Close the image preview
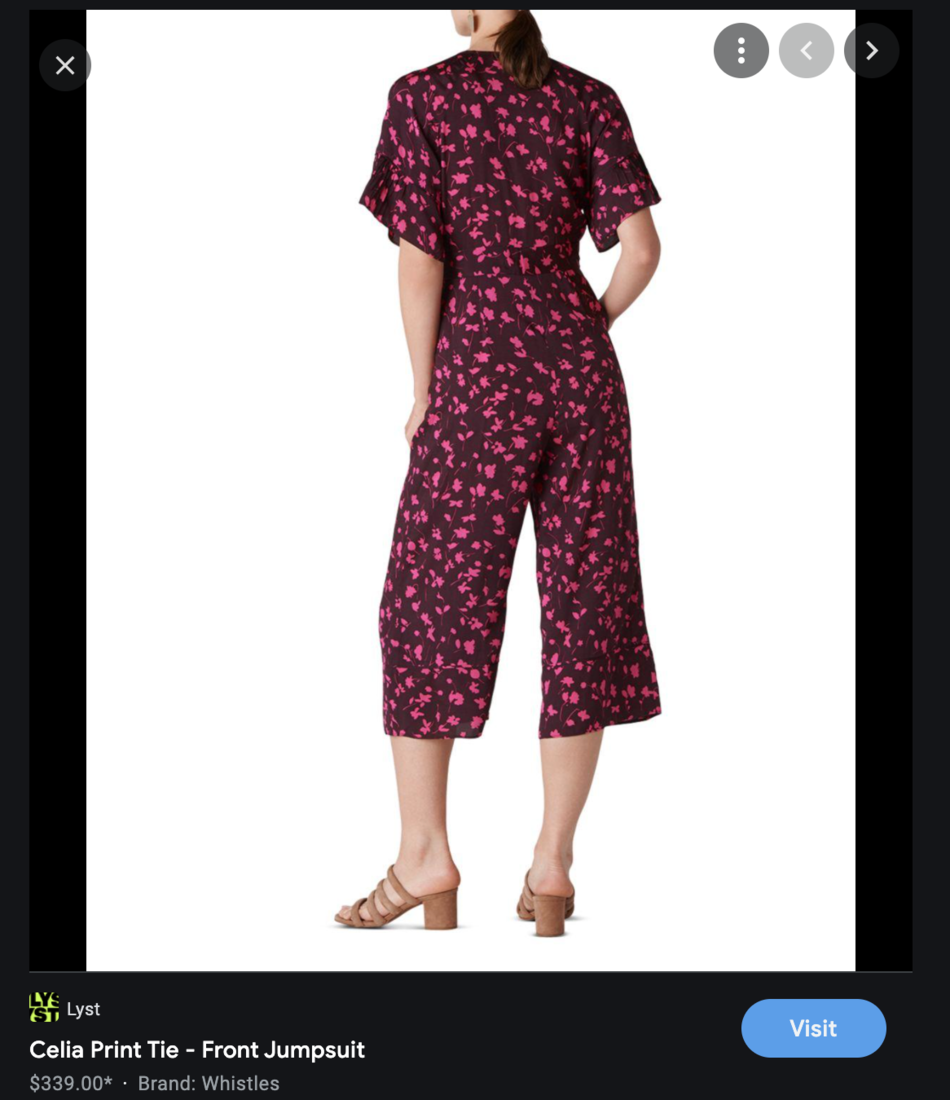Screen dimensions: 950x1100 [x=65, y=66]
